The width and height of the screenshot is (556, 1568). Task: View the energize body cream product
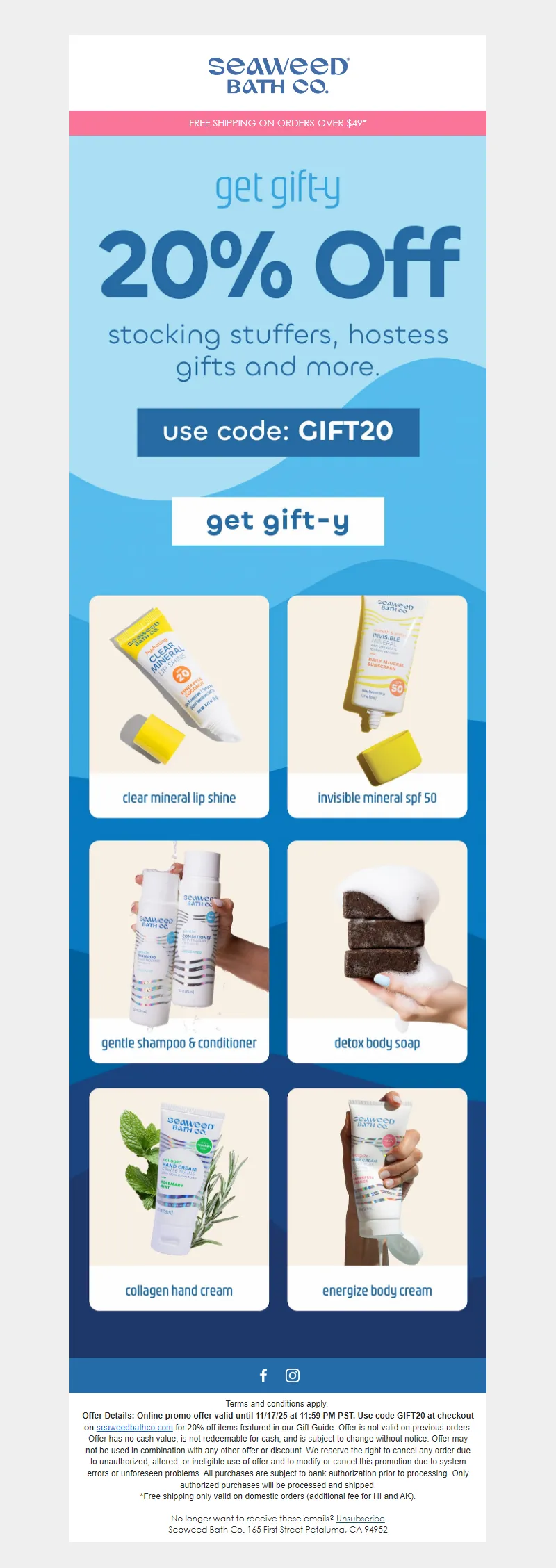click(x=377, y=1199)
